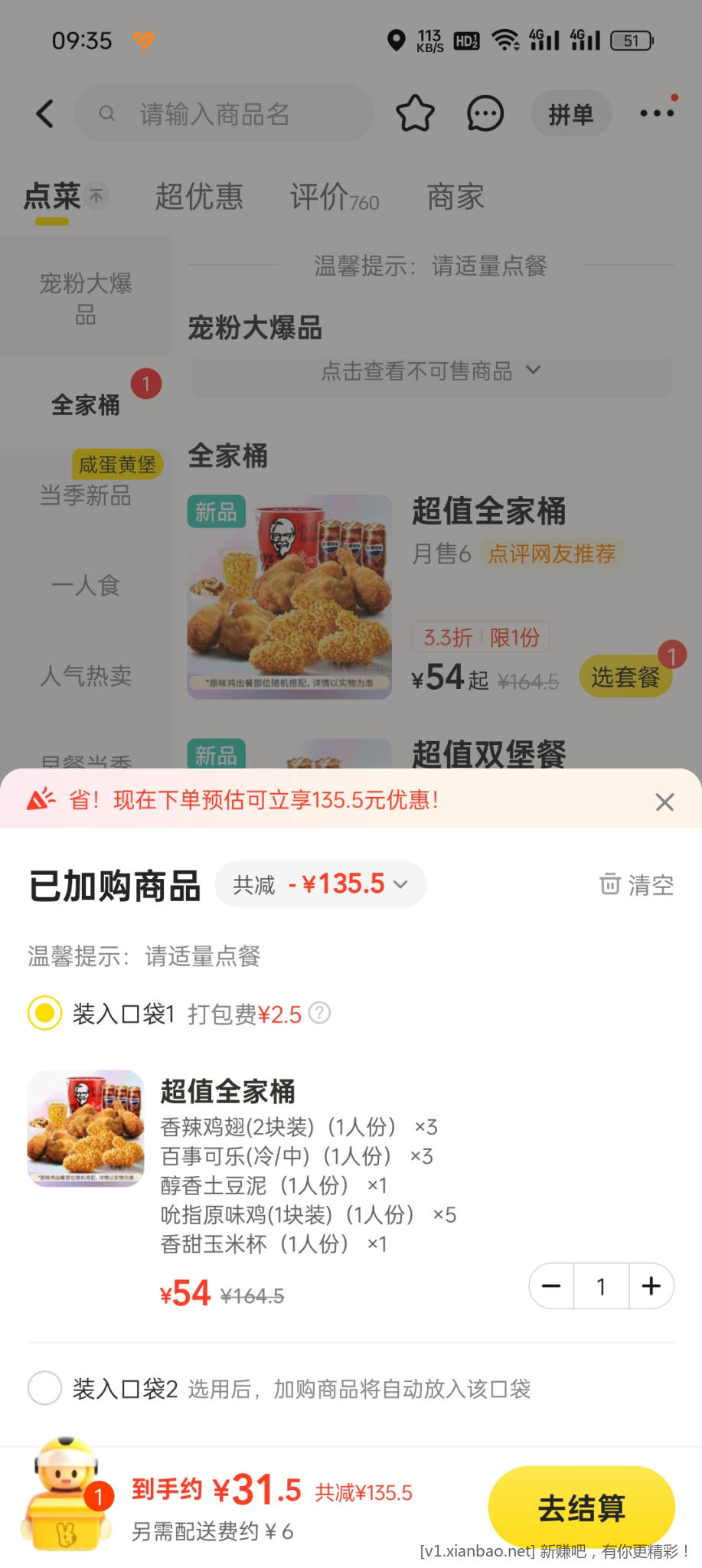The width and height of the screenshot is (702, 1568).
Task: Expand the 共减 -¥135.5 discount details
Action: (x=321, y=884)
